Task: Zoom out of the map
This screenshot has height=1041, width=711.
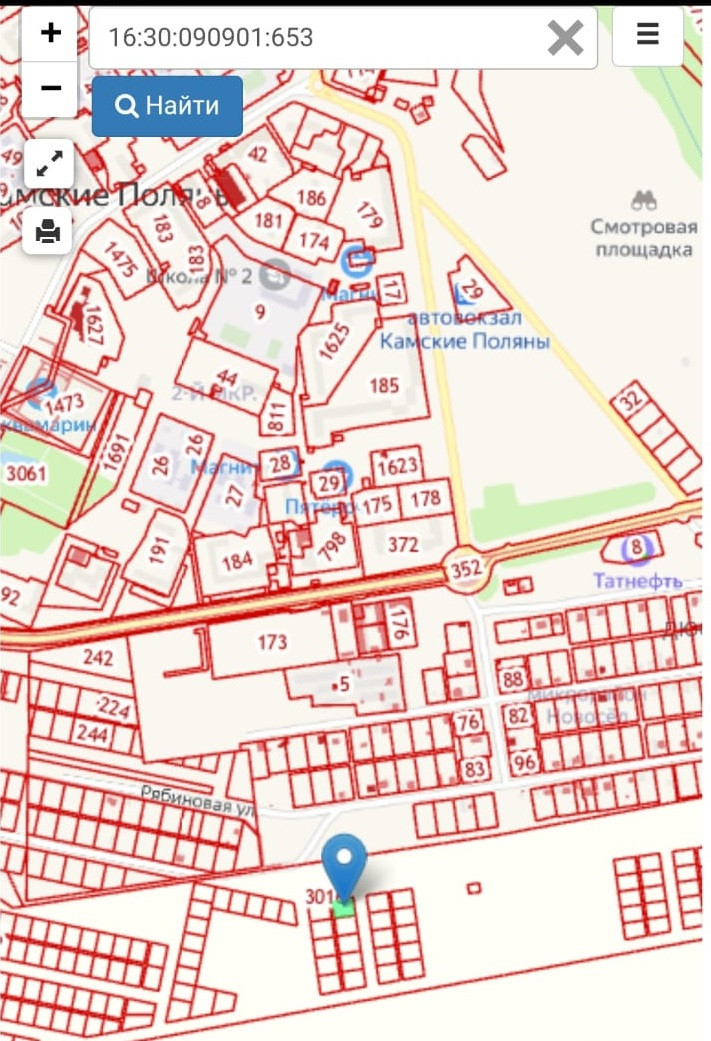Action: click(50, 88)
